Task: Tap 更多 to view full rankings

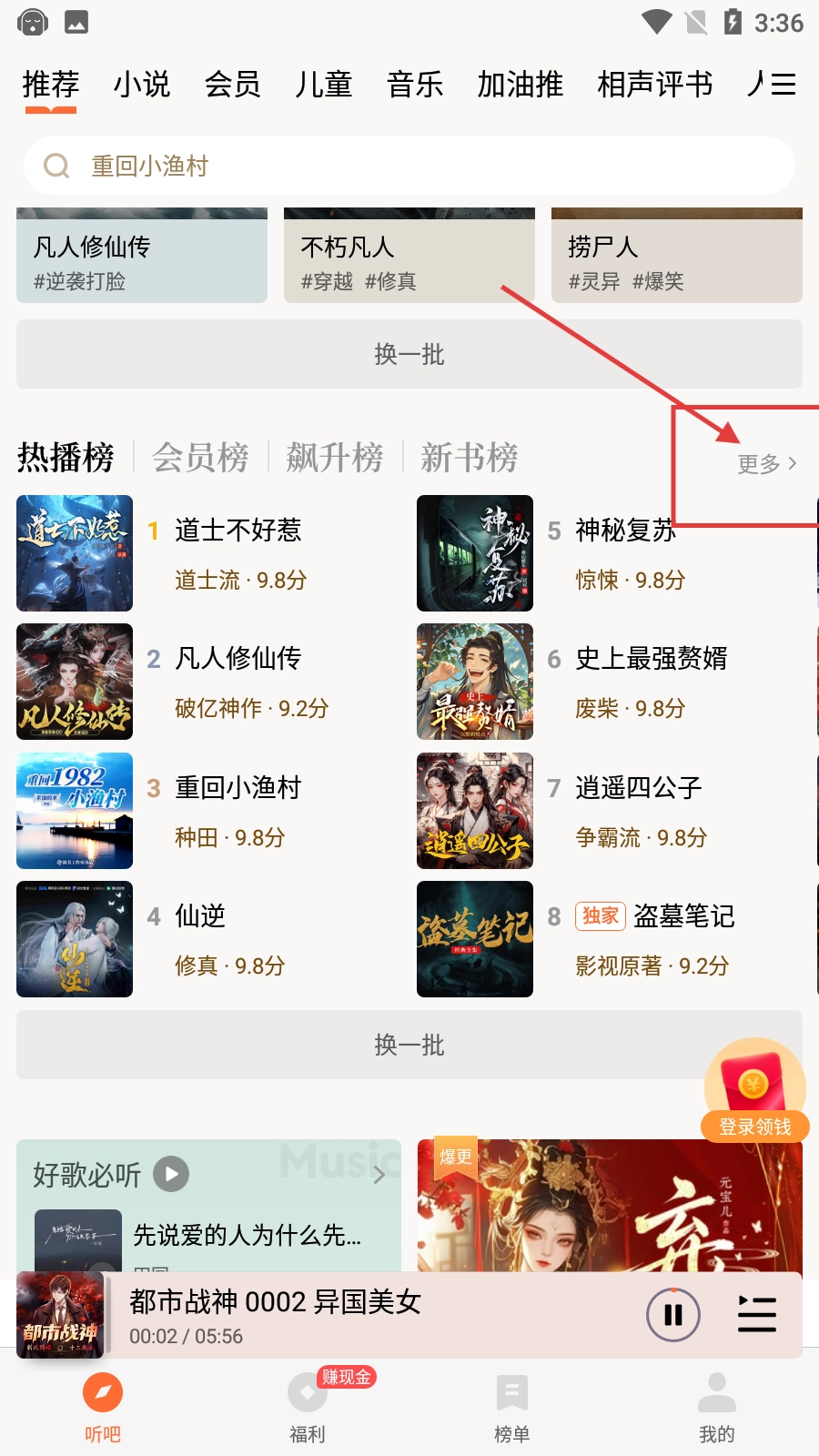Action: (766, 464)
